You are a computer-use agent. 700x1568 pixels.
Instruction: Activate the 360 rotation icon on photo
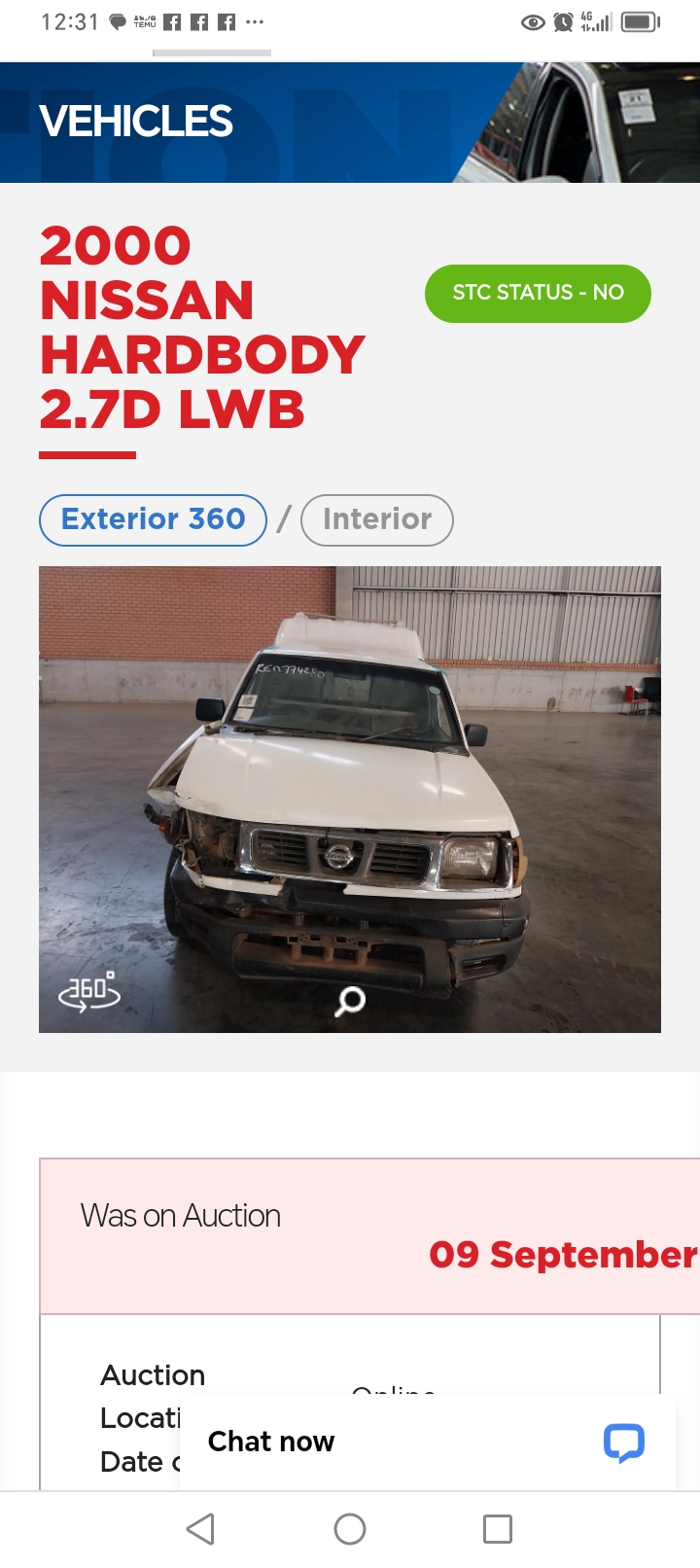[89, 991]
